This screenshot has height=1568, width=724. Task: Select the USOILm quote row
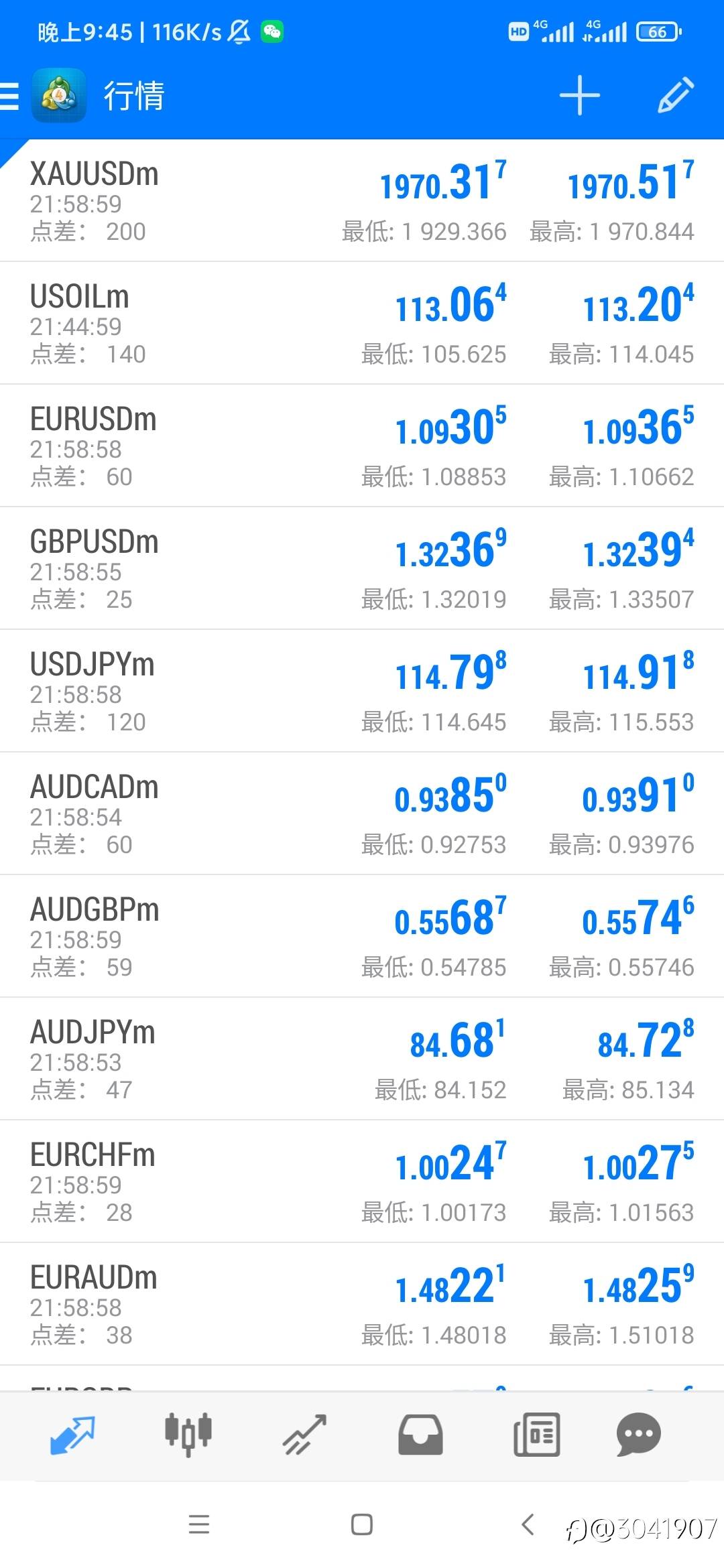[362, 323]
